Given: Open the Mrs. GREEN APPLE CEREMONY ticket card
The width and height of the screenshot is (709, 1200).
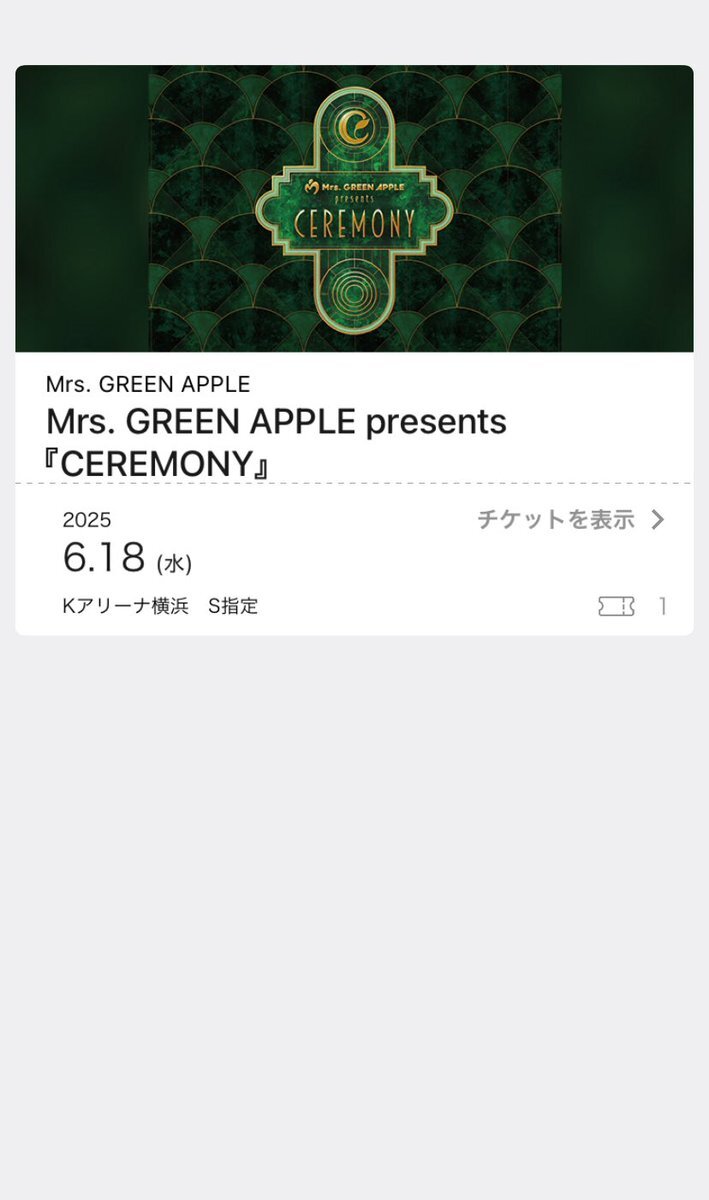Looking at the screenshot, I should click(354, 350).
